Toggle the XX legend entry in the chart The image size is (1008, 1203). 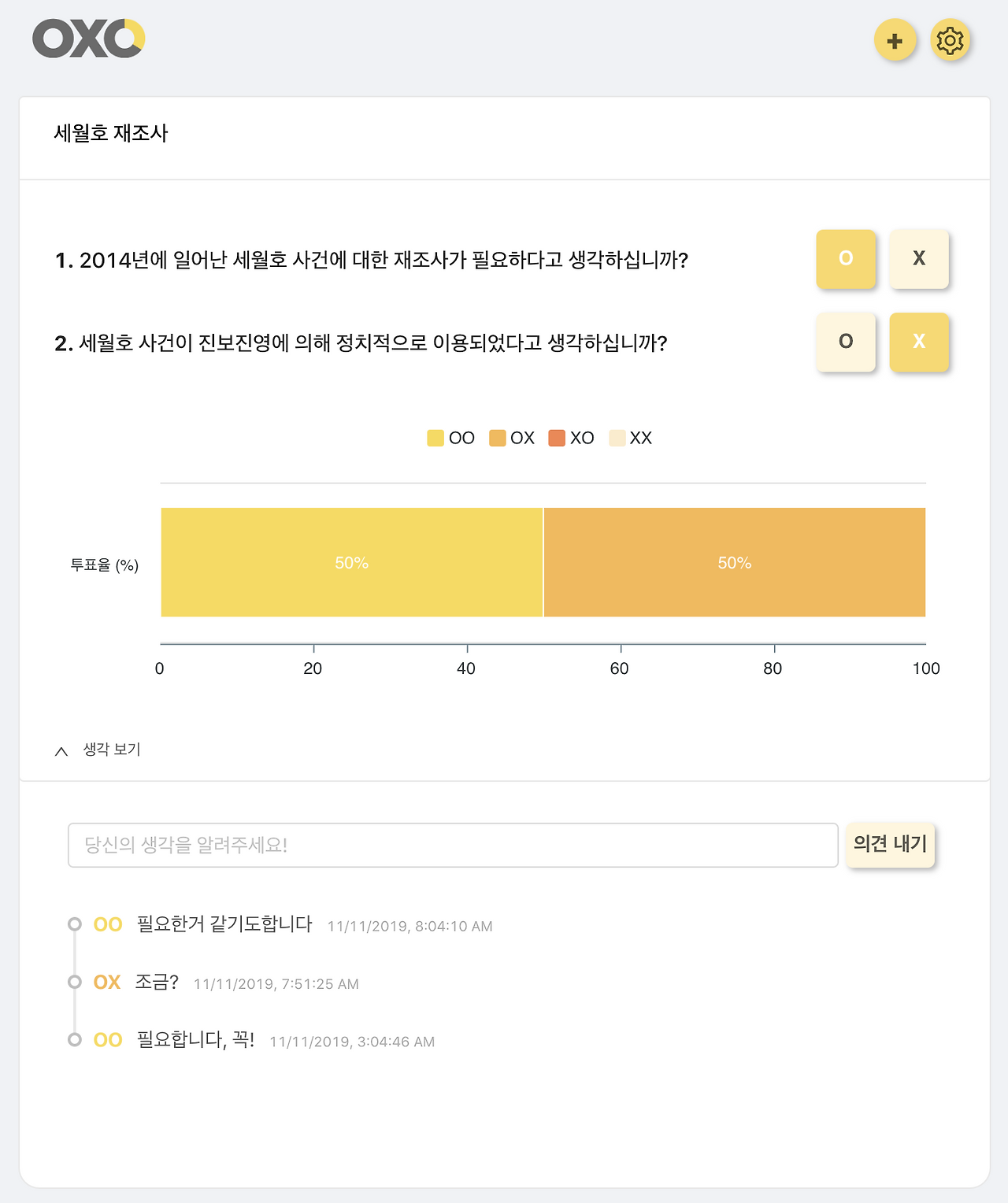point(631,437)
